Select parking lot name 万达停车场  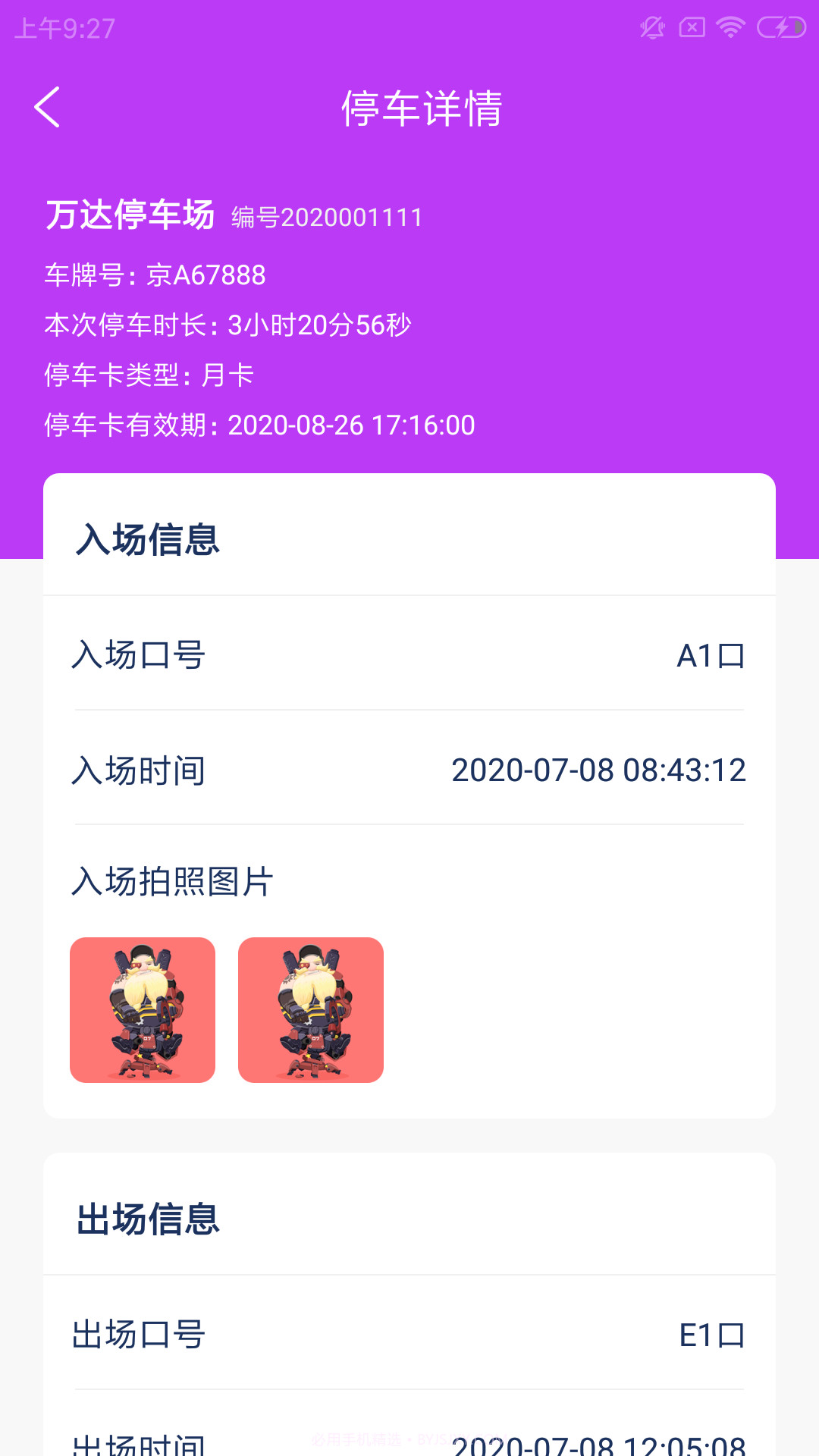coord(130,216)
